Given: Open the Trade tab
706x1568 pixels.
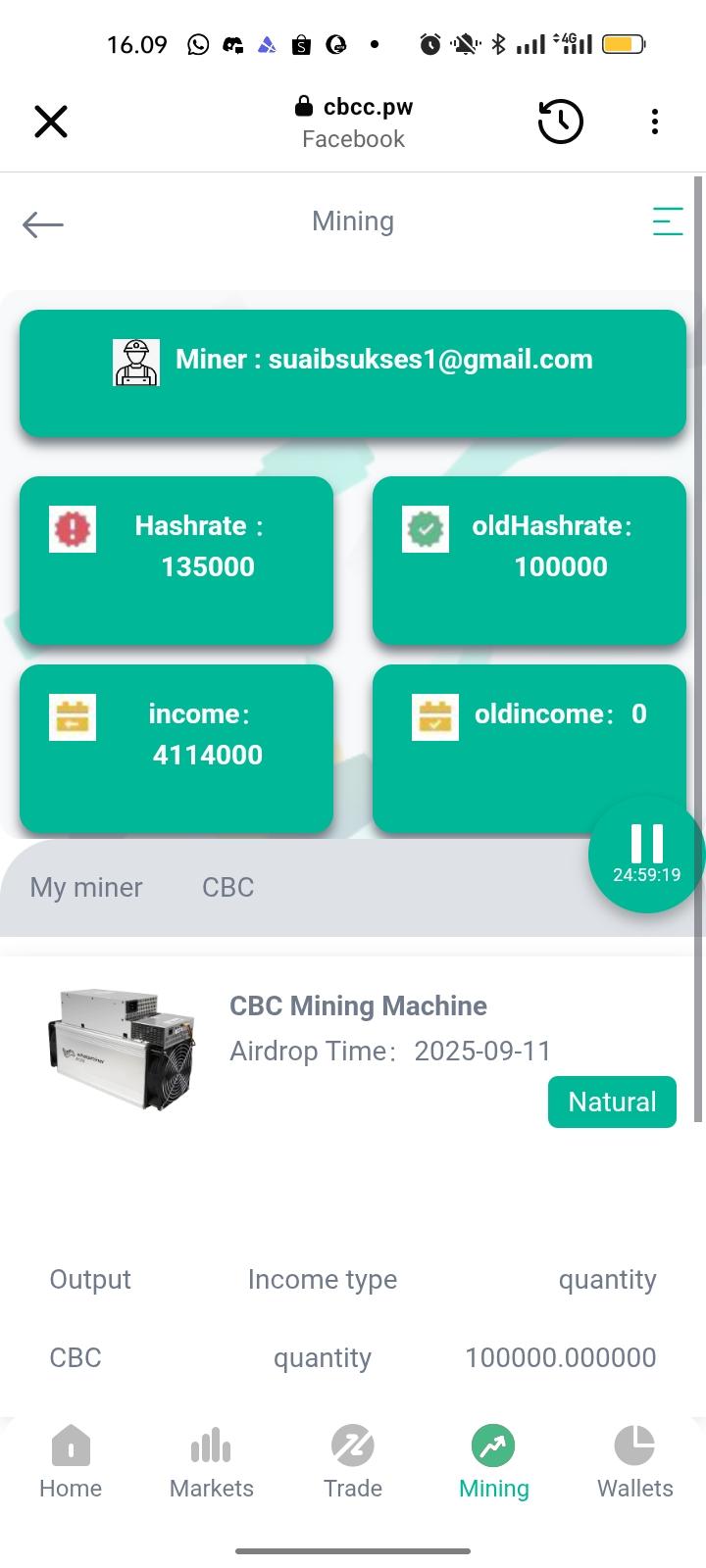Looking at the screenshot, I should pos(353,1461).
